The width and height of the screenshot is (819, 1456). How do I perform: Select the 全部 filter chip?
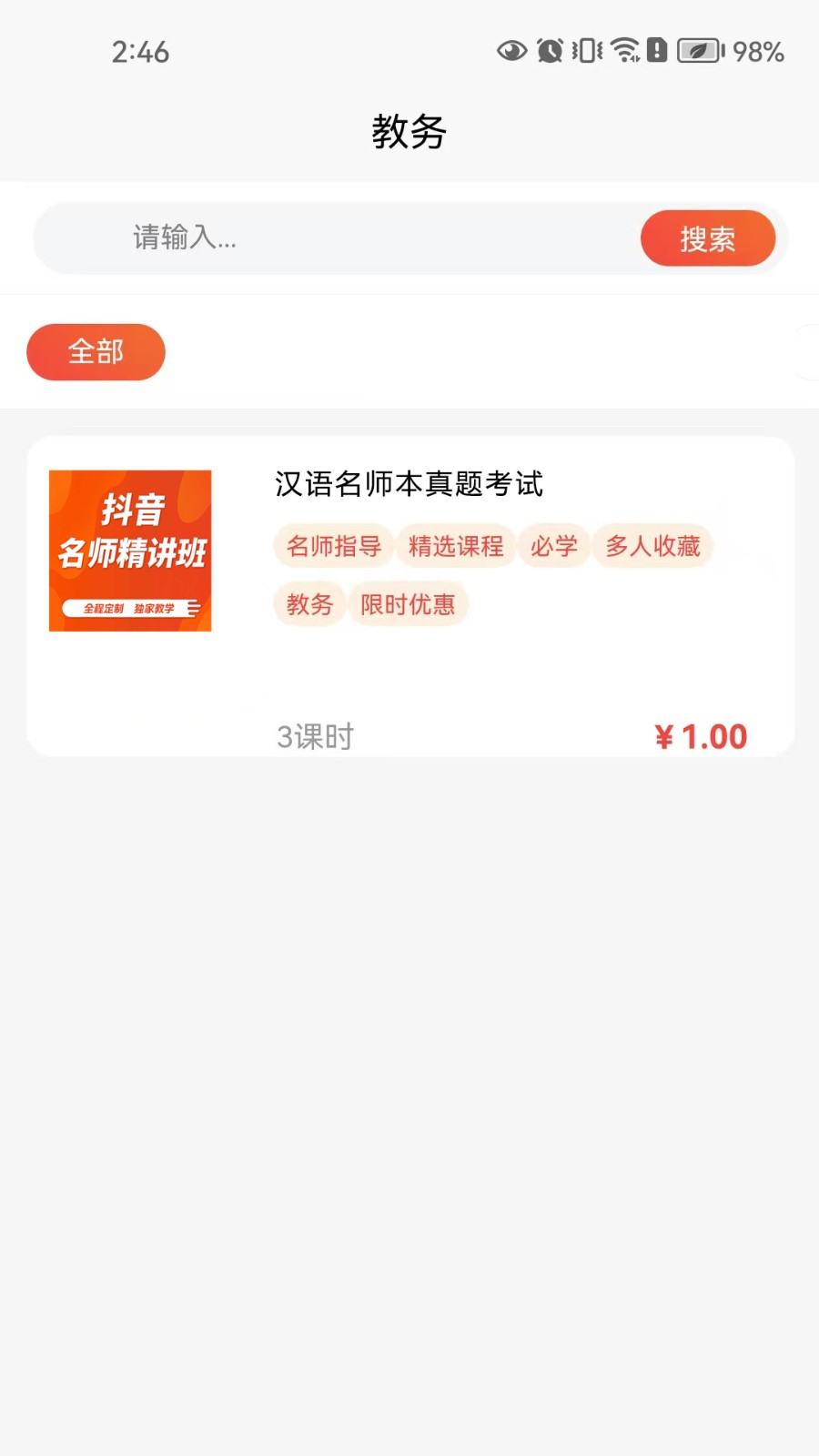pyautogui.click(x=96, y=352)
